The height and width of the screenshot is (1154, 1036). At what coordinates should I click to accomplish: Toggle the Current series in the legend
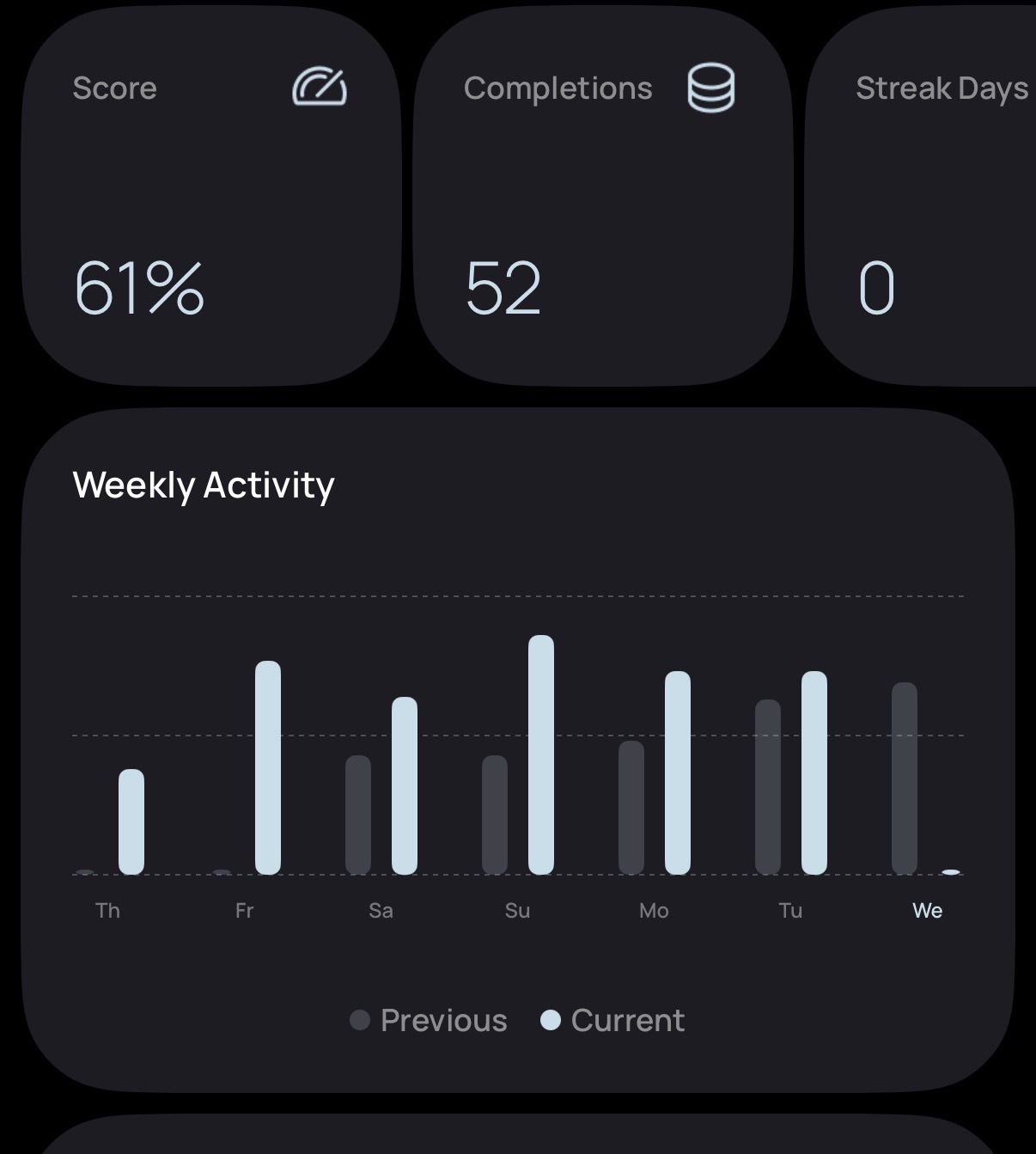[x=612, y=1020]
